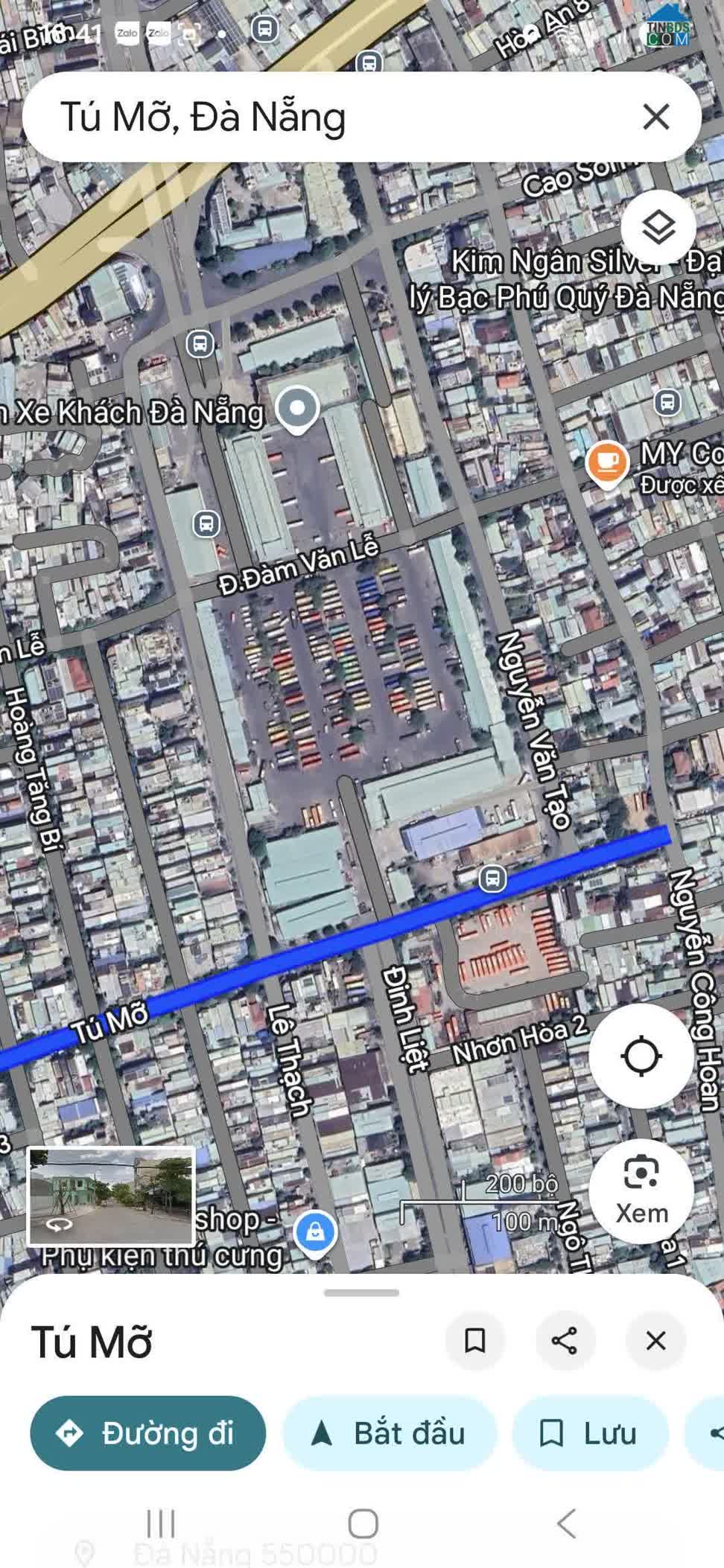This screenshot has height=1568, width=724.
Task: Select the Xe Khách Đà Nẵng pin
Action: (x=297, y=409)
